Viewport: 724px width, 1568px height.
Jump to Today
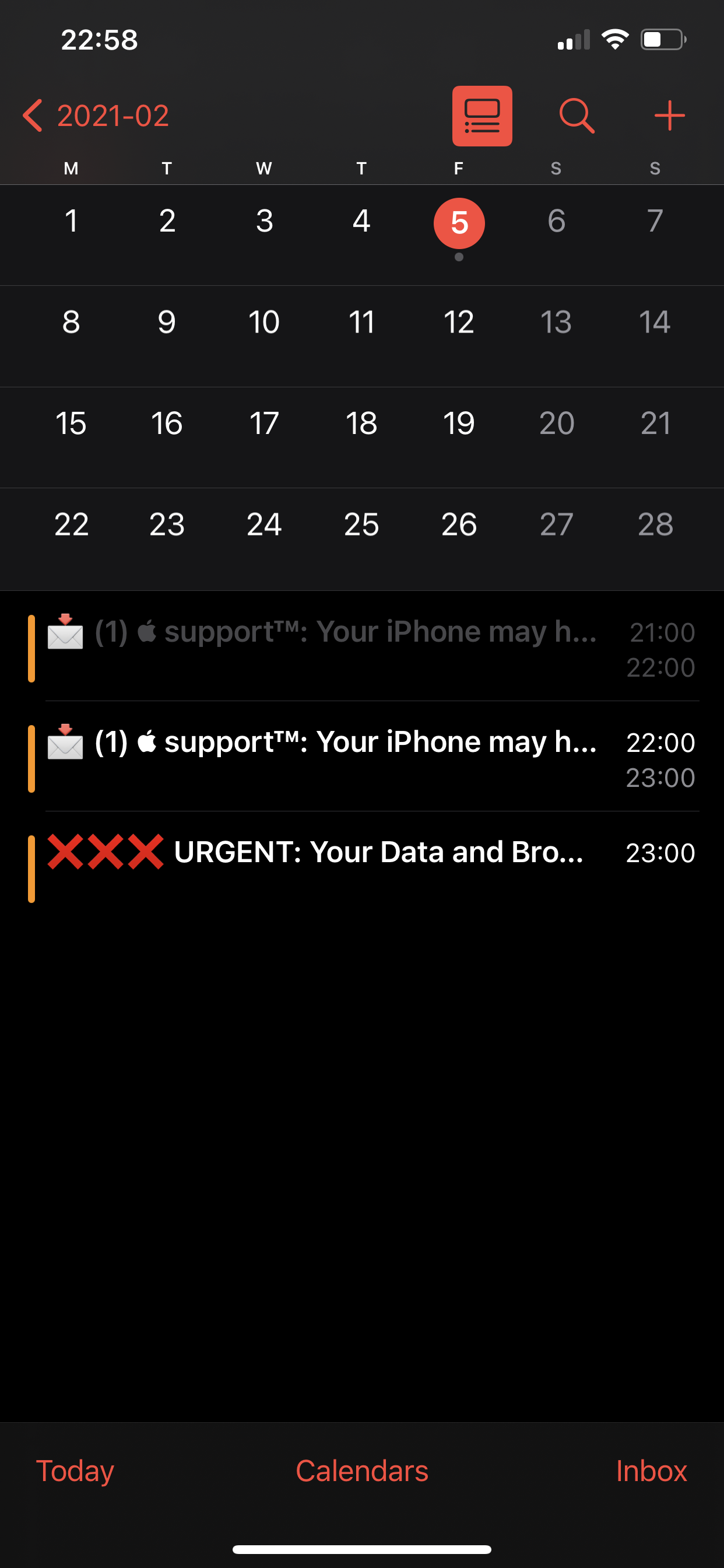[x=75, y=1471]
